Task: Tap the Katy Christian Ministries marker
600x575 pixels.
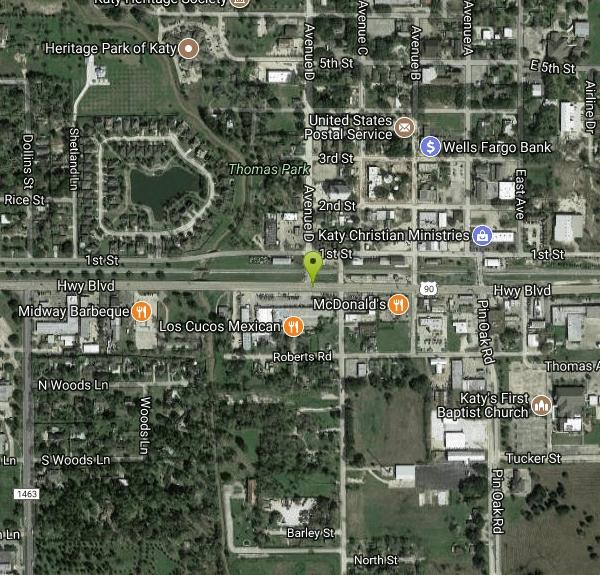Action: pyautogui.click(x=482, y=235)
